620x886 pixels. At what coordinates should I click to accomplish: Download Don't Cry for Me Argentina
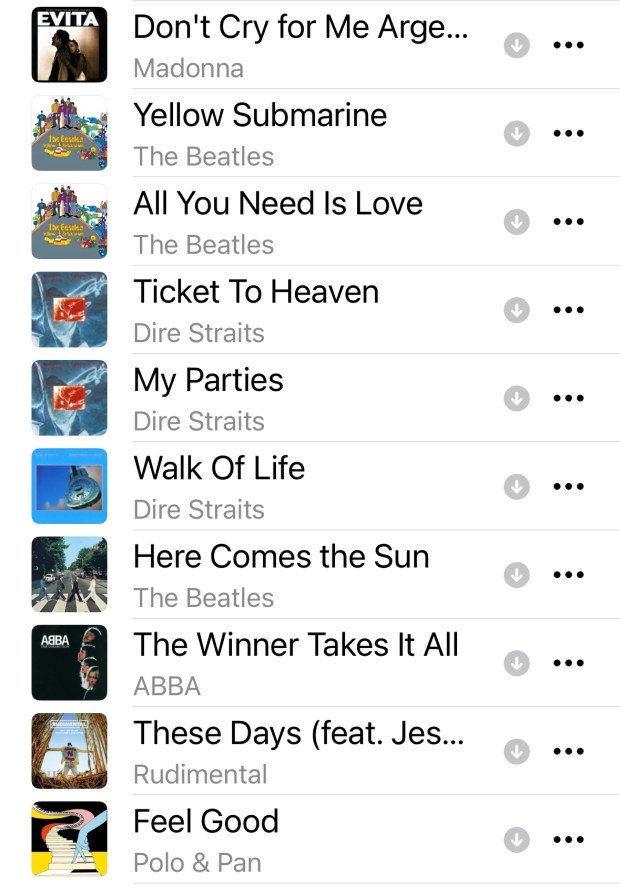point(516,45)
